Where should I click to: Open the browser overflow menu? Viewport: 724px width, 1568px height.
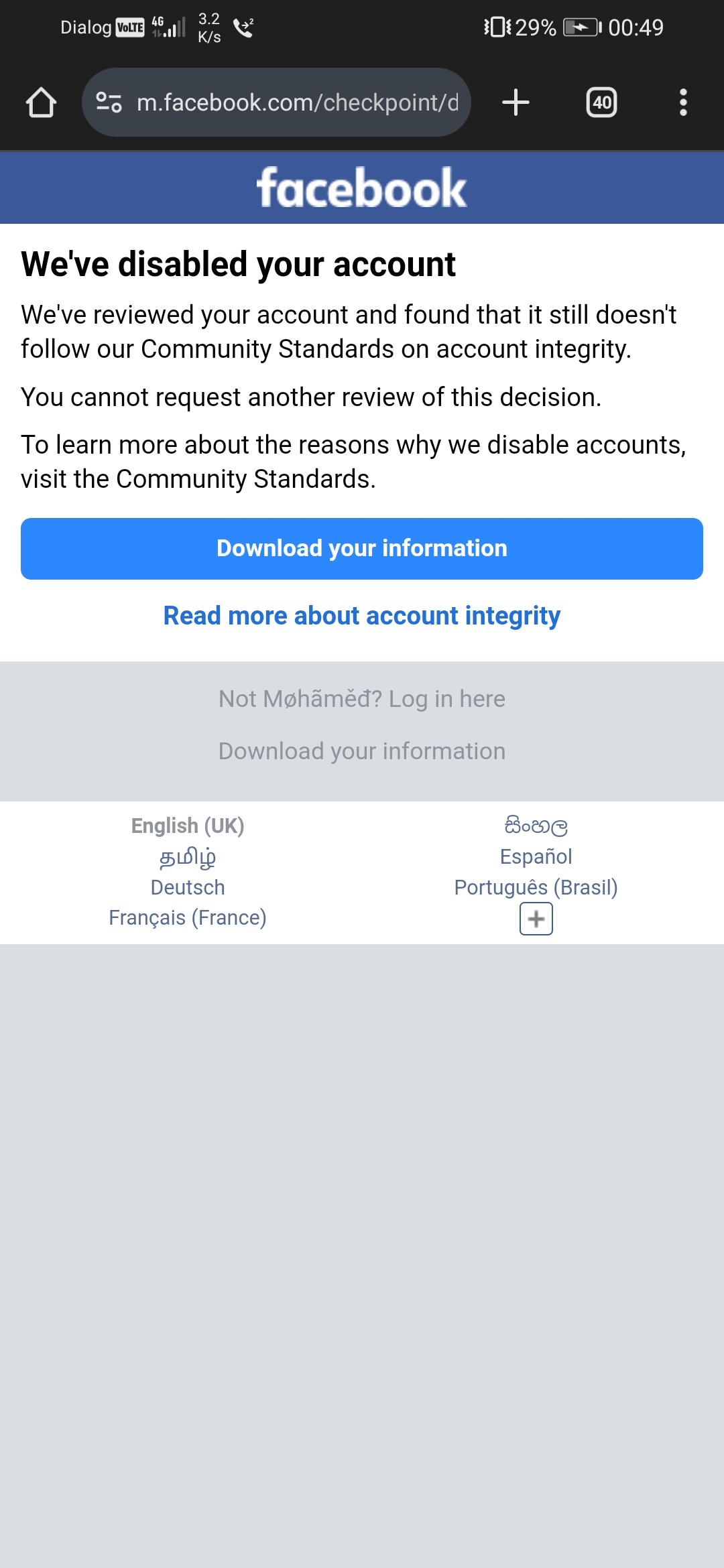coord(683,103)
